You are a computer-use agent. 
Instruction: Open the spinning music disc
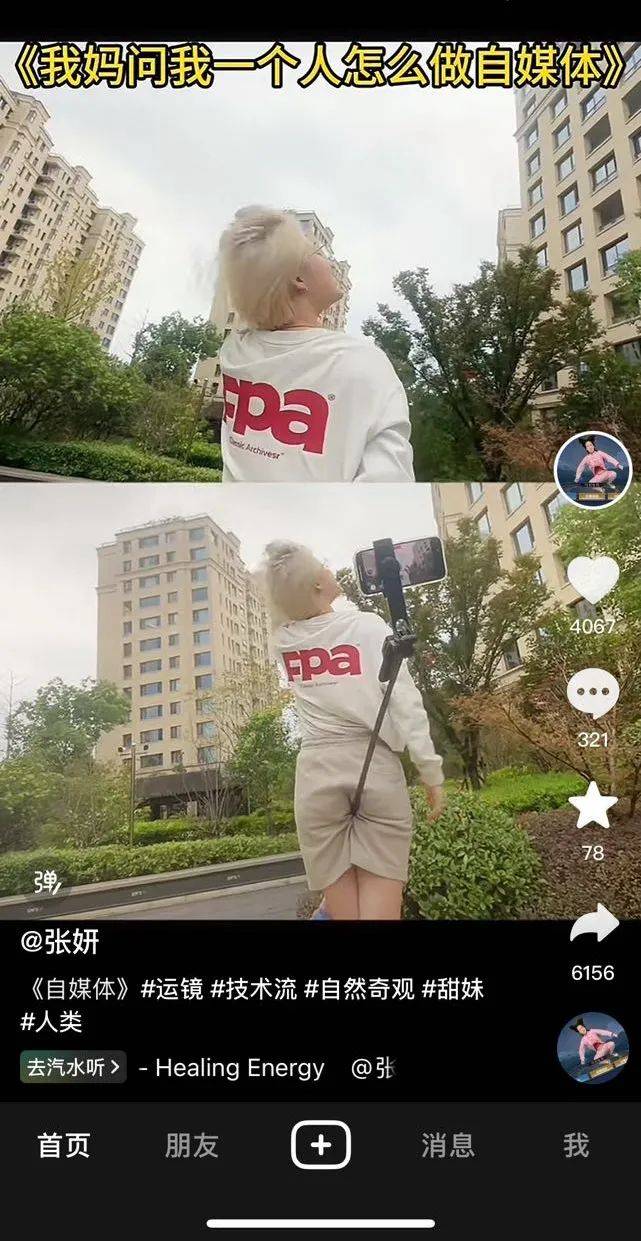click(x=593, y=1048)
